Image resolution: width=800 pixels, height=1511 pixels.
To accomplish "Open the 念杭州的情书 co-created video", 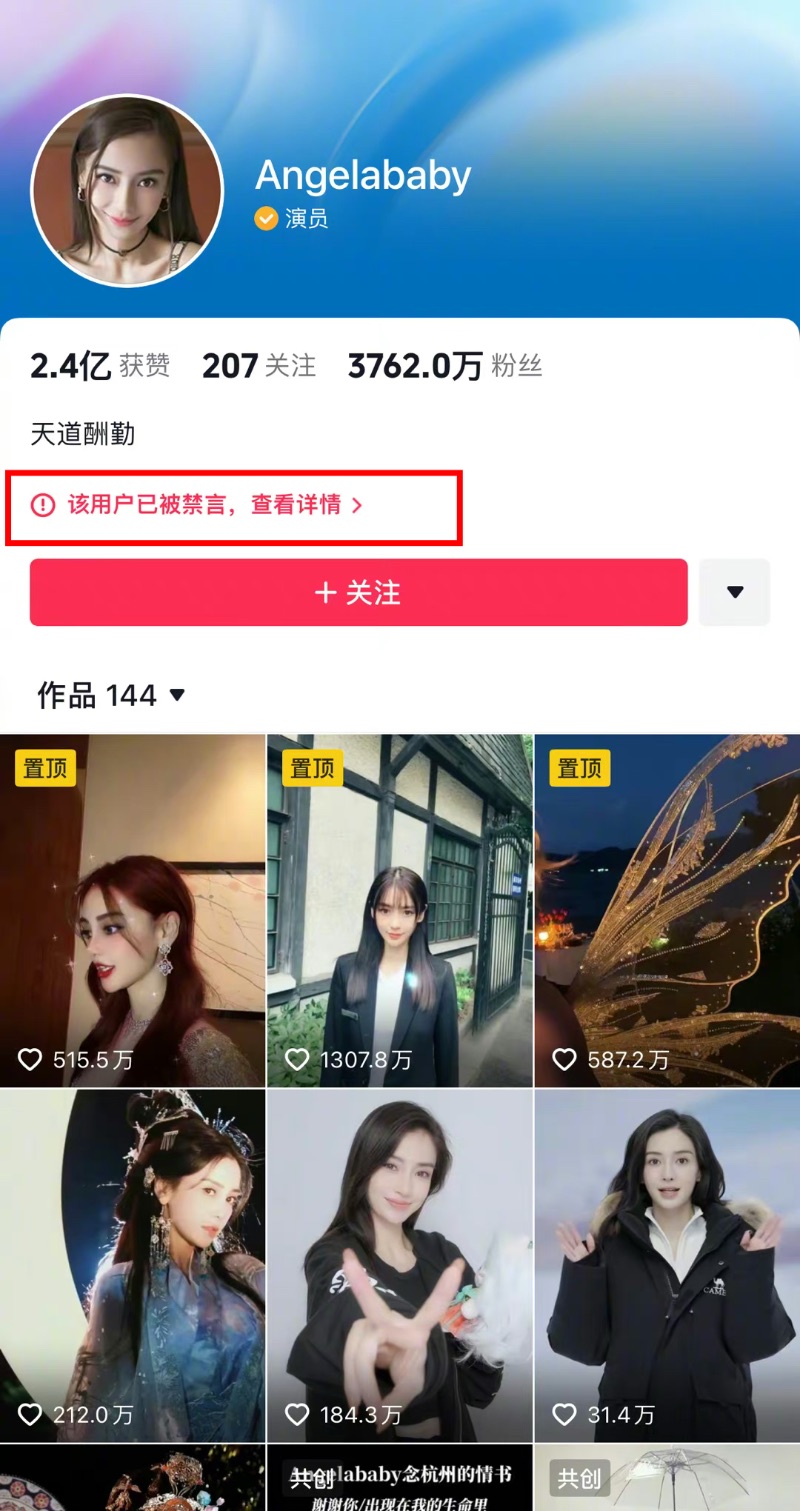I will click(400, 1480).
